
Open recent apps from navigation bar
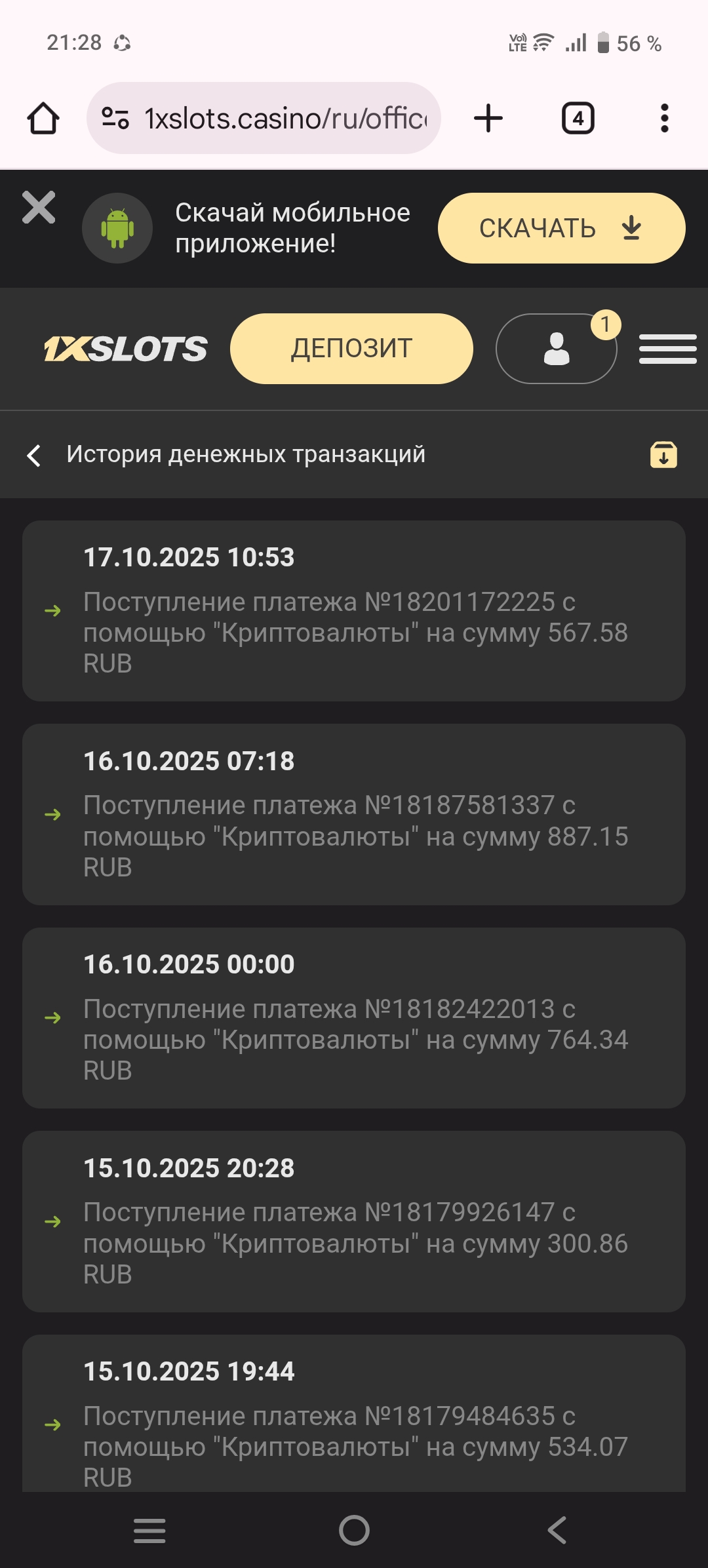pos(149,1531)
